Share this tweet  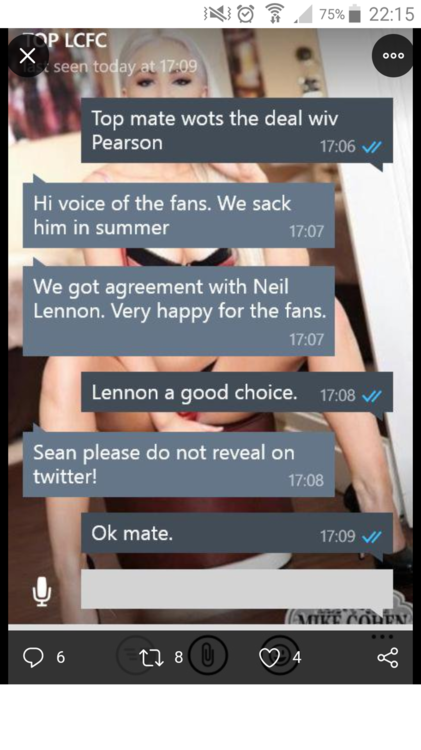[x=388, y=657]
